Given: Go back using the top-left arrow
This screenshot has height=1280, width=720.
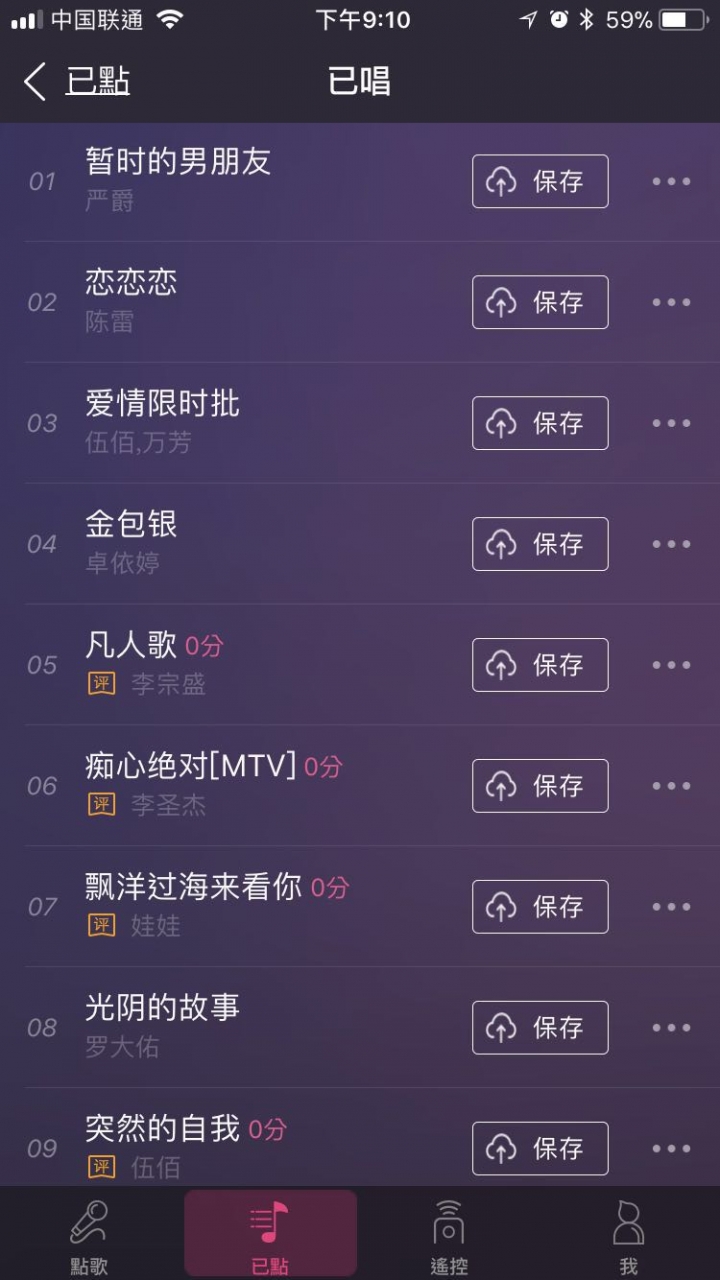Looking at the screenshot, I should click(35, 82).
